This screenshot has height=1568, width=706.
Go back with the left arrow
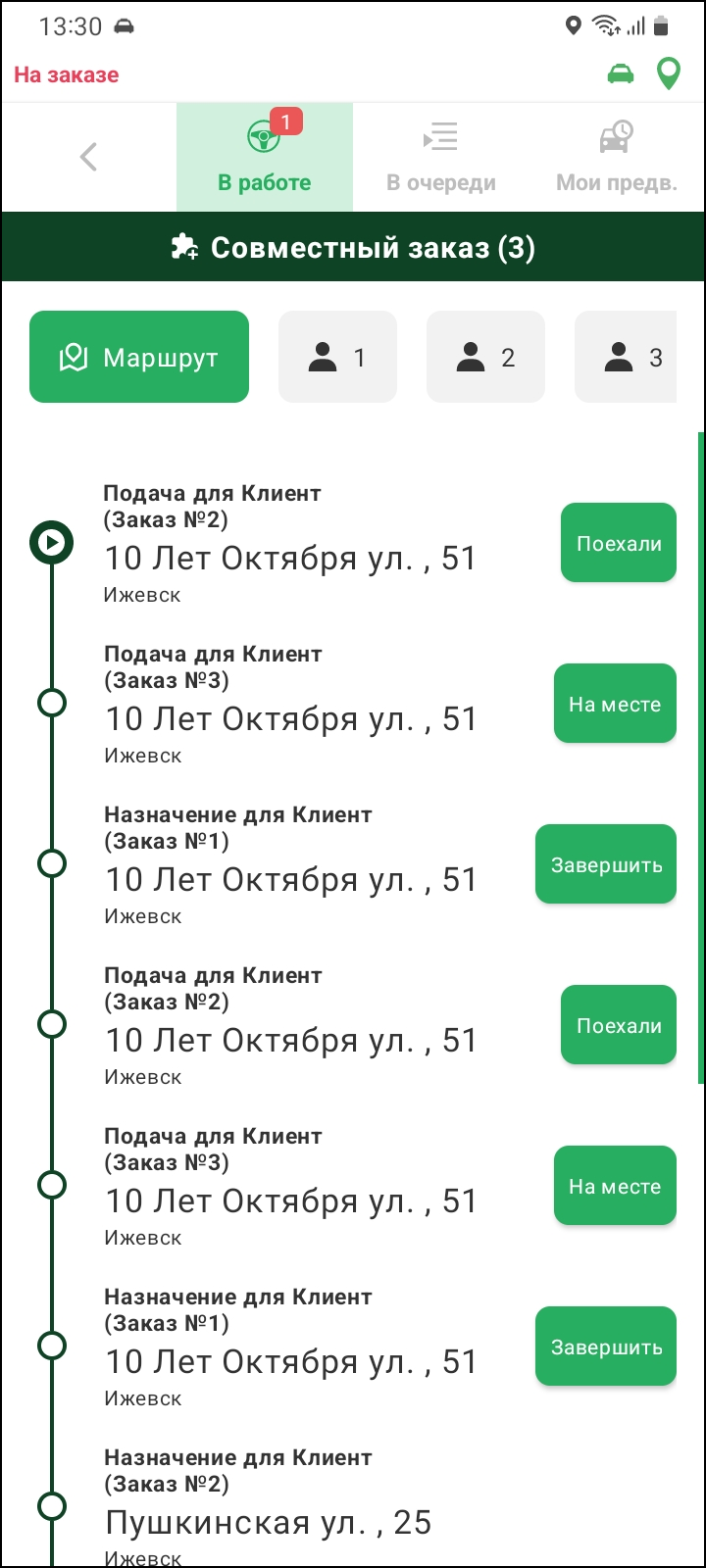point(88,157)
